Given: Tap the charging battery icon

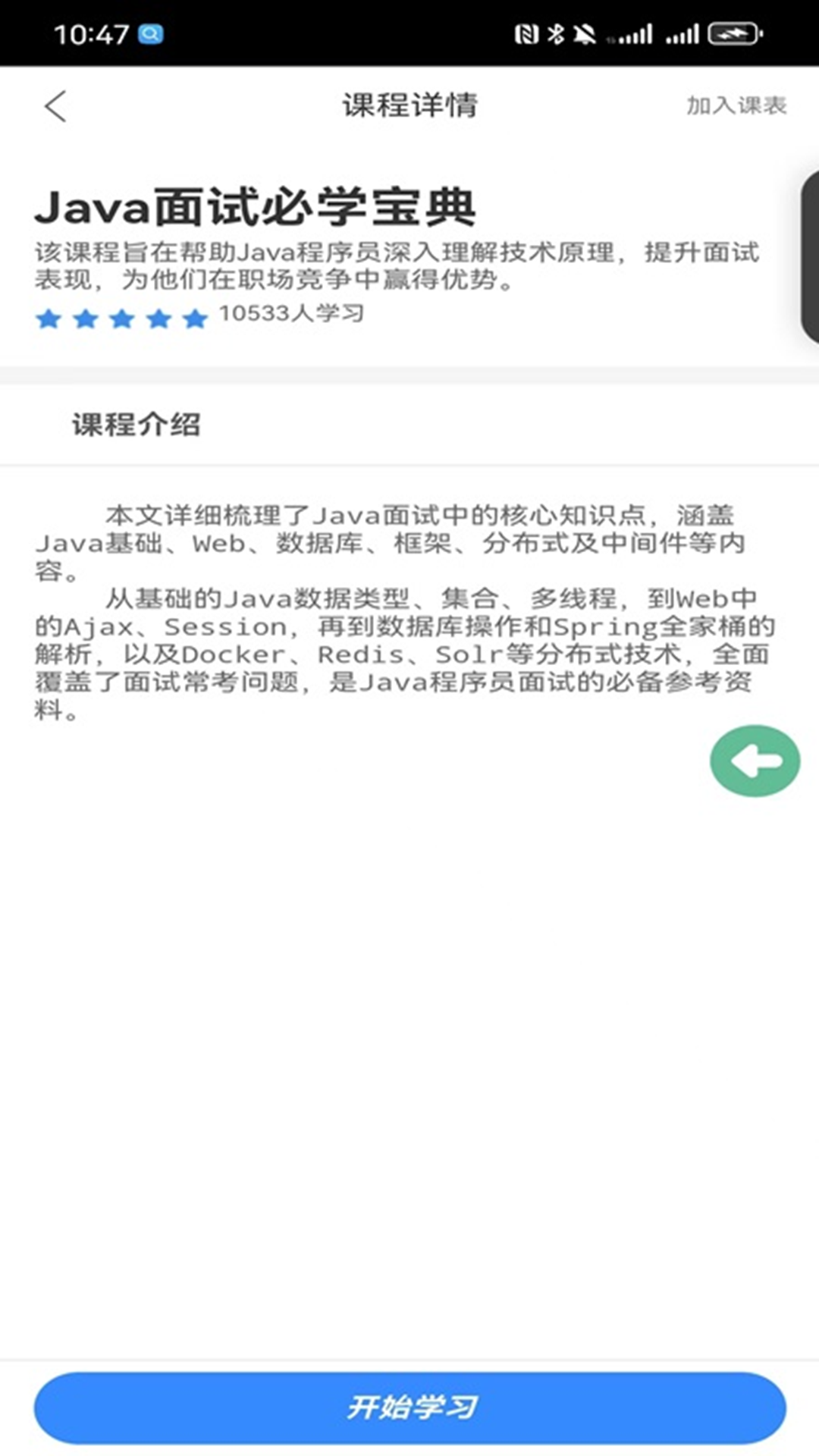Looking at the screenshot, I should (x=730, y=32).
